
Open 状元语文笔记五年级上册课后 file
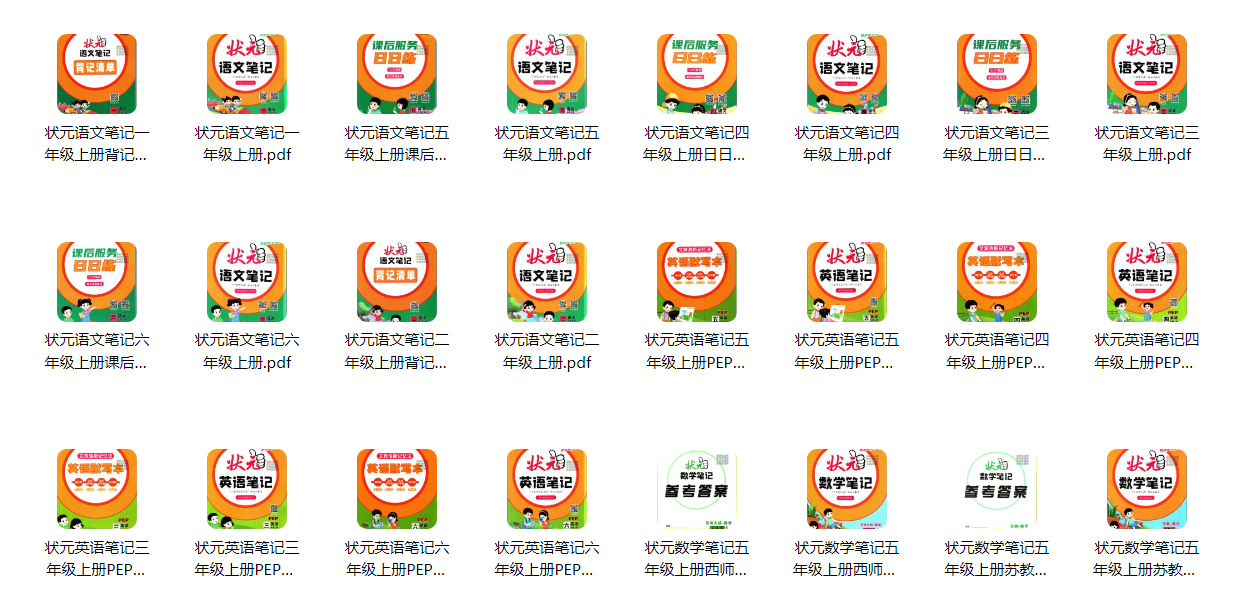point(397,74)
